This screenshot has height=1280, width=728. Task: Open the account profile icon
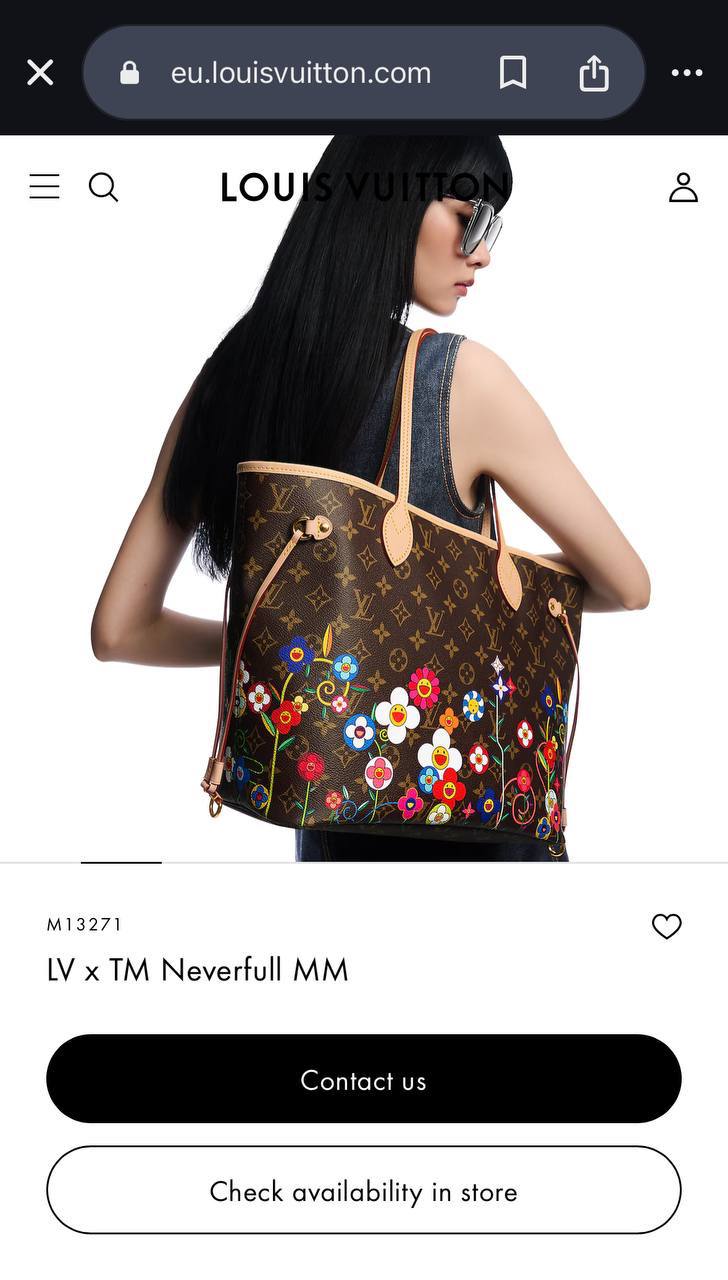pos(683,187)
